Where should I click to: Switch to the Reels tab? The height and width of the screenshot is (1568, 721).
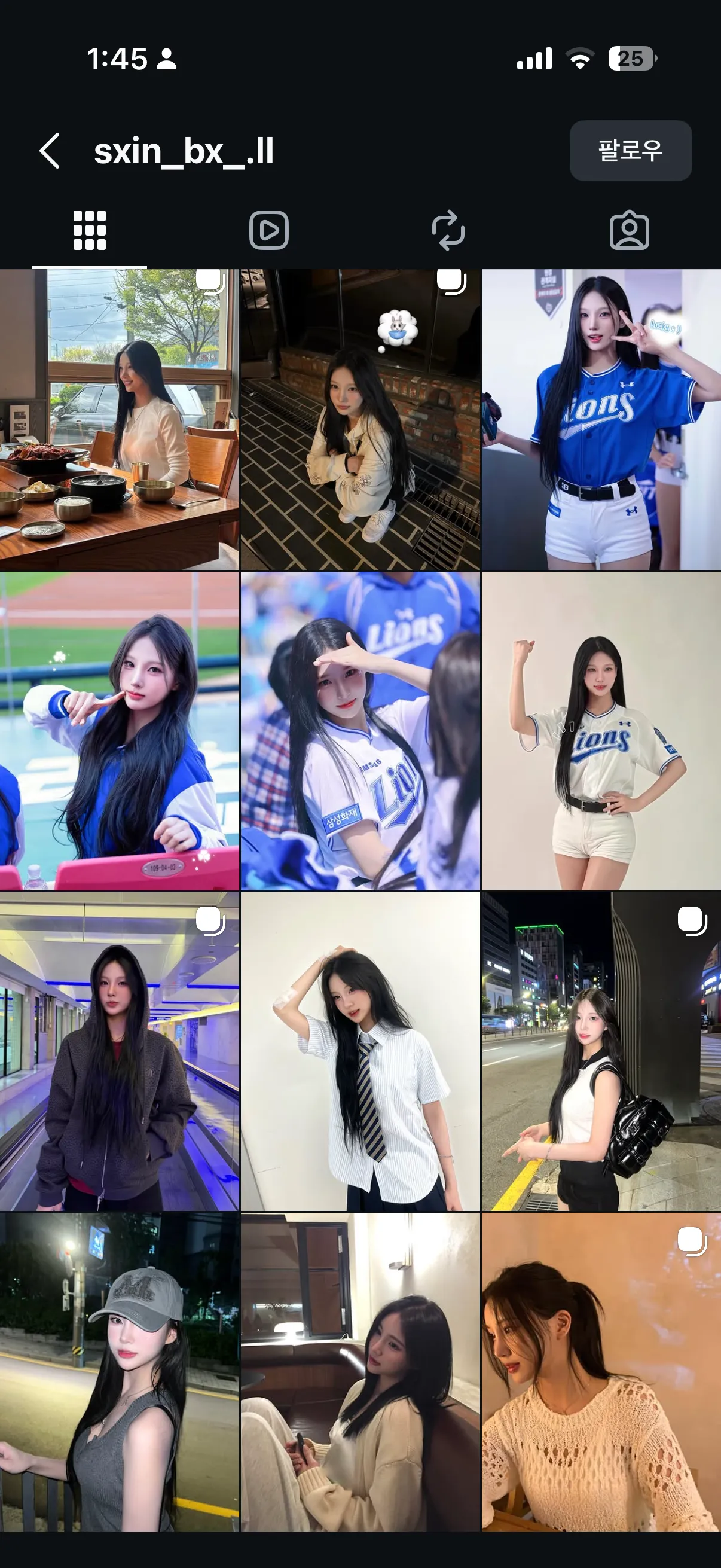tap(269, 231)
